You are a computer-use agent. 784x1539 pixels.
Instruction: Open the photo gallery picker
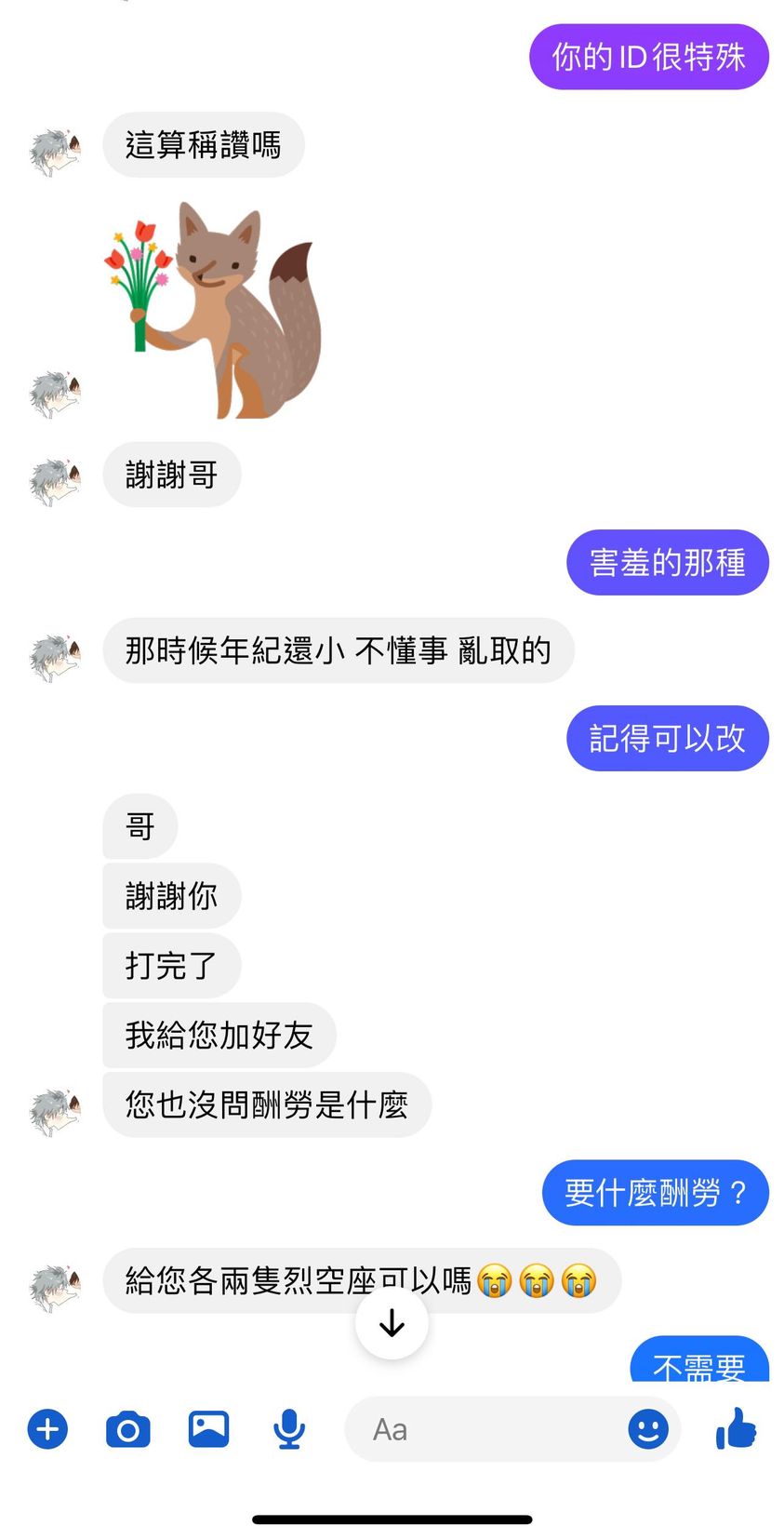pos(208,1429)
